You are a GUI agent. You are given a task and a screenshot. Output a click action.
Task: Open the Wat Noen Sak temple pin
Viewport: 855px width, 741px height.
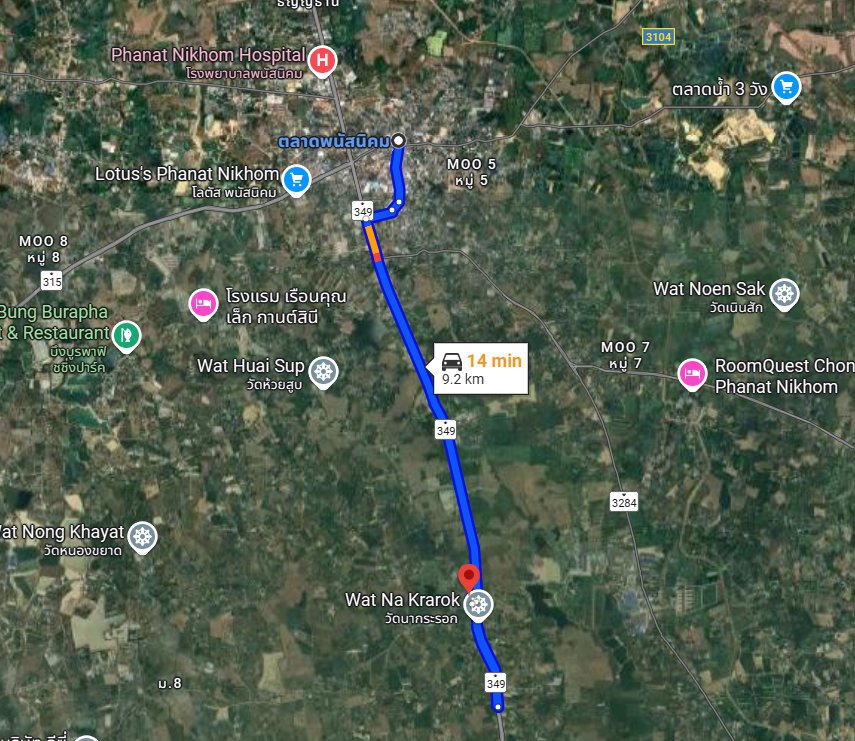[x=786, y=294]
